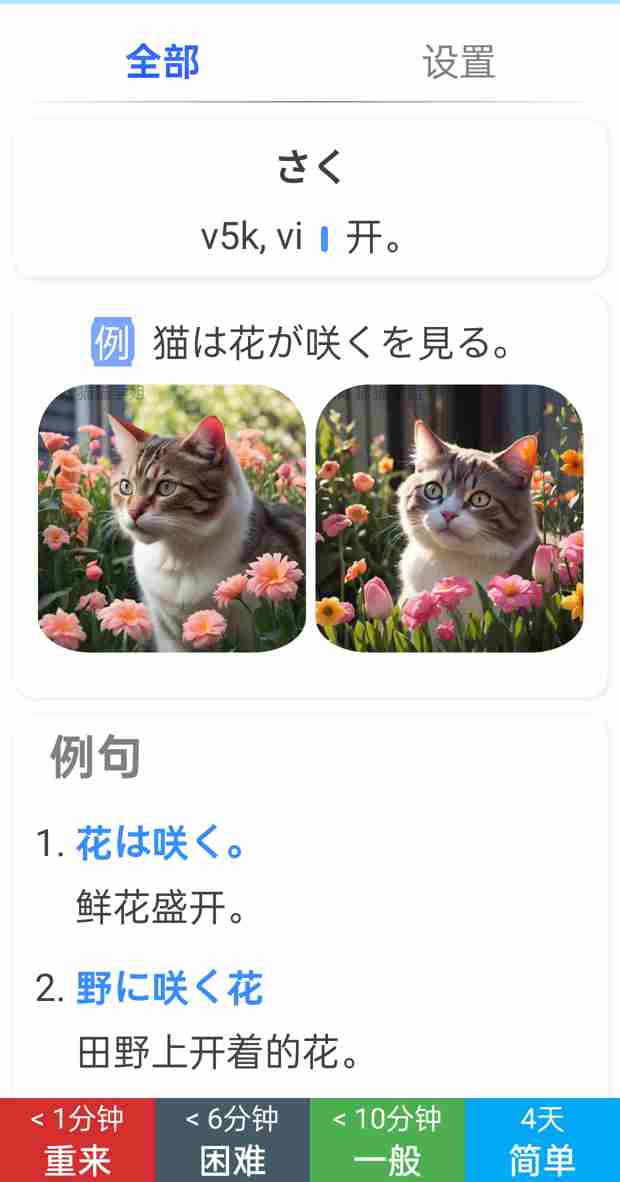Viewport: 620px width, 1182px height.
Task: Open the example 野に咲く花
Action: (169, 989)
